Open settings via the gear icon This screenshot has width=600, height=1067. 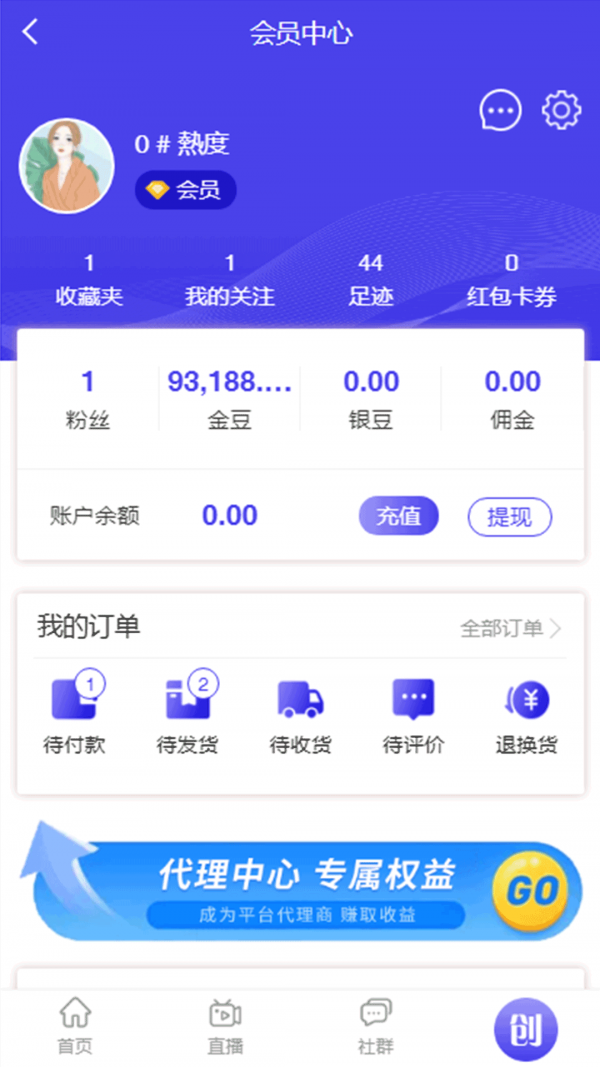(561, 110)
